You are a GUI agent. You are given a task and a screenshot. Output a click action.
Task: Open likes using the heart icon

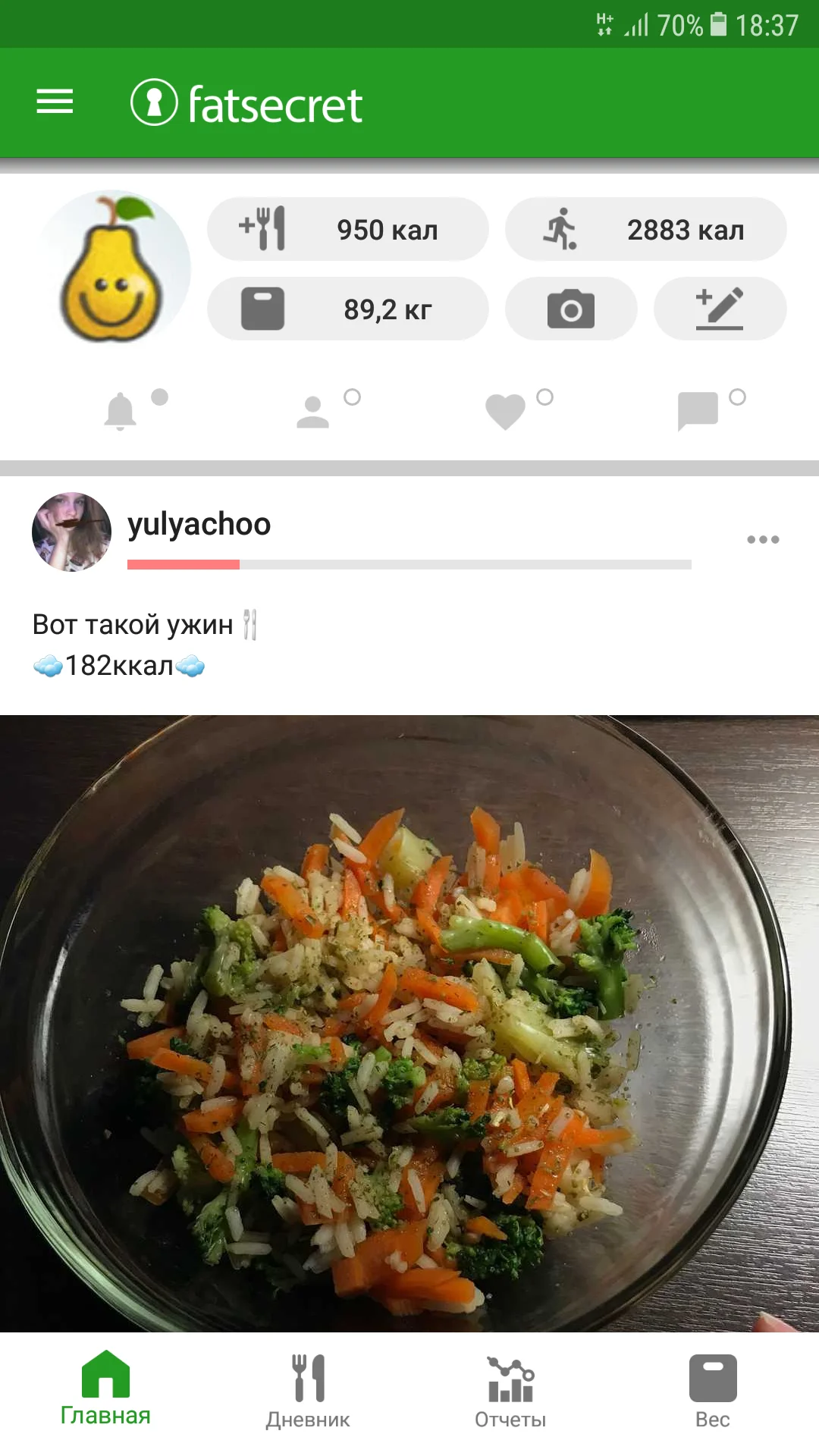[x=504, y=412]
